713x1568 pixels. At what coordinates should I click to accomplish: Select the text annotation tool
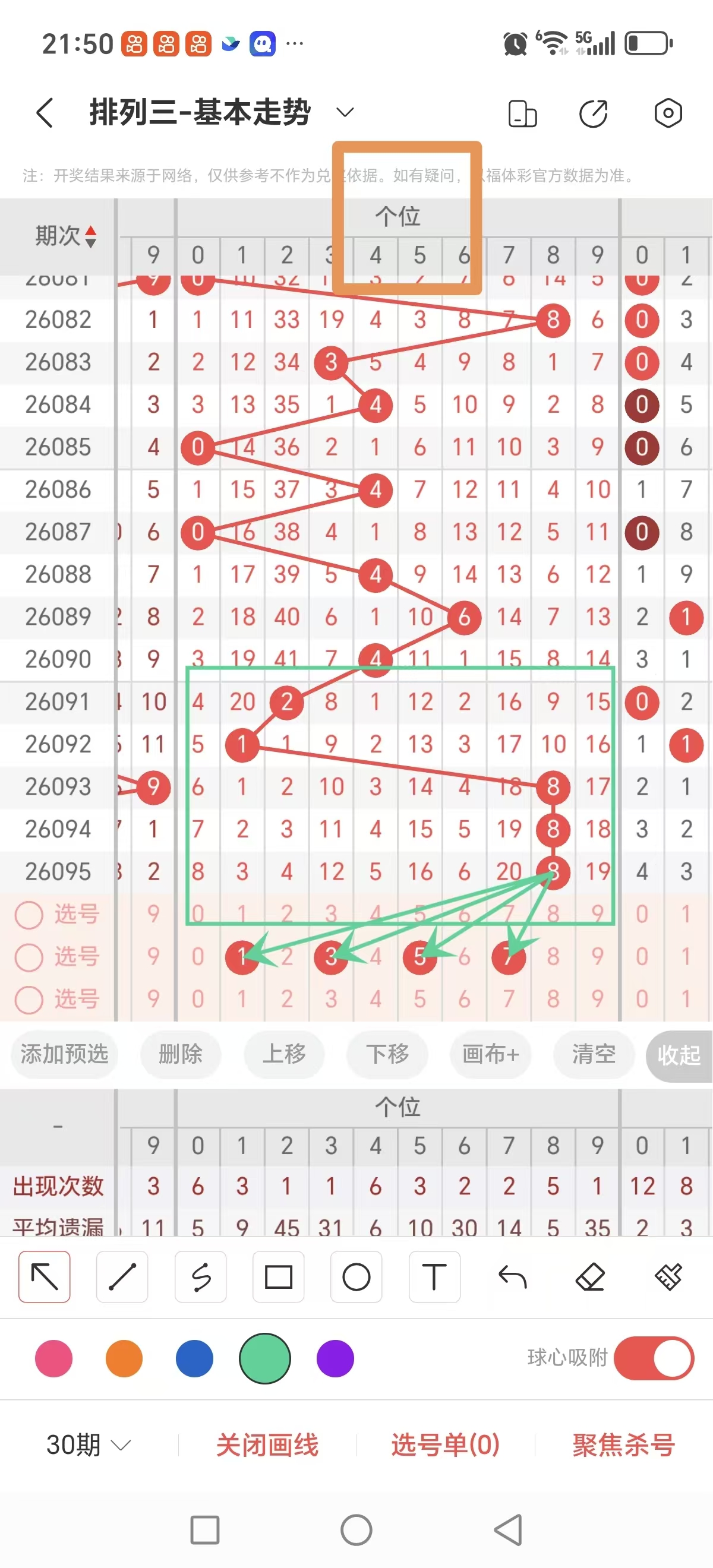434,1277
